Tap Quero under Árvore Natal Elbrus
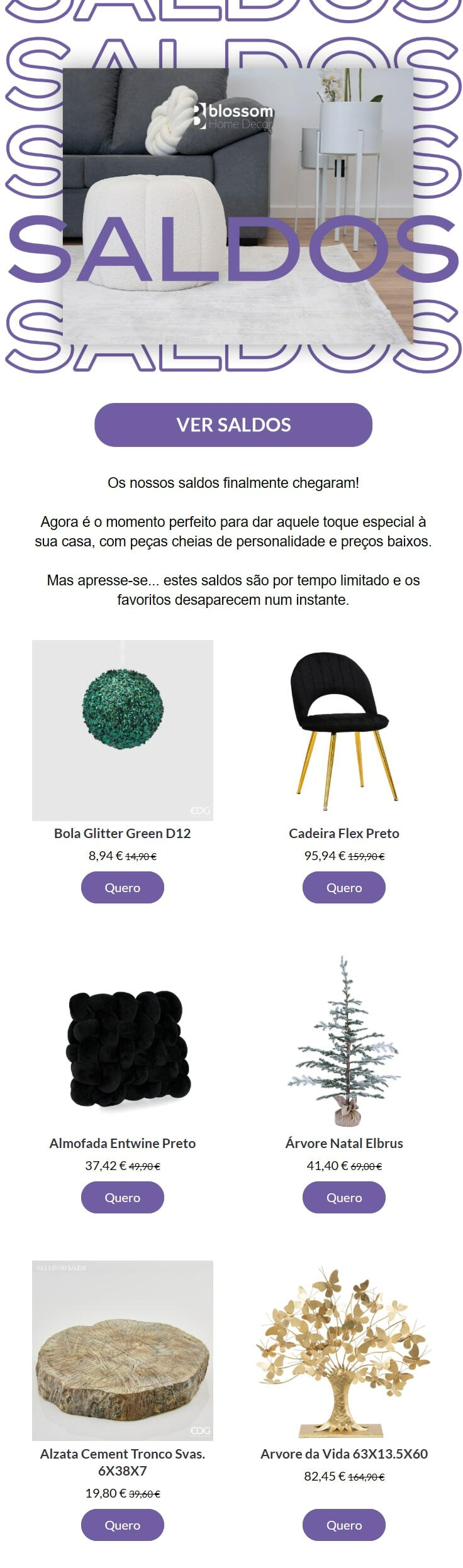Image resolution: width=463 pixels, height=1568 pixels. click(x=343, y=1197)
